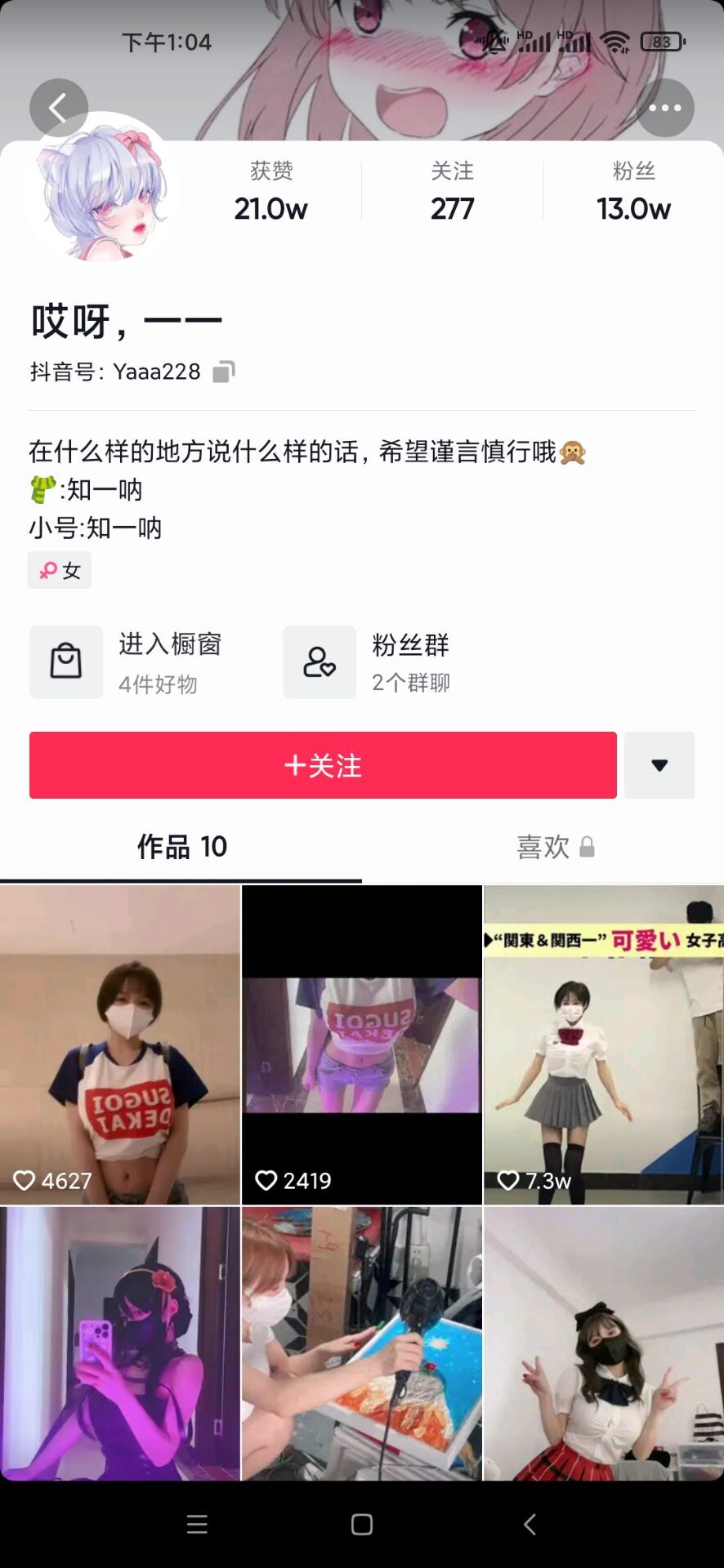Follow this user with +关注
Viewport: 724px width, 1568px height.
pyautogui.click(x=323, y=765)
